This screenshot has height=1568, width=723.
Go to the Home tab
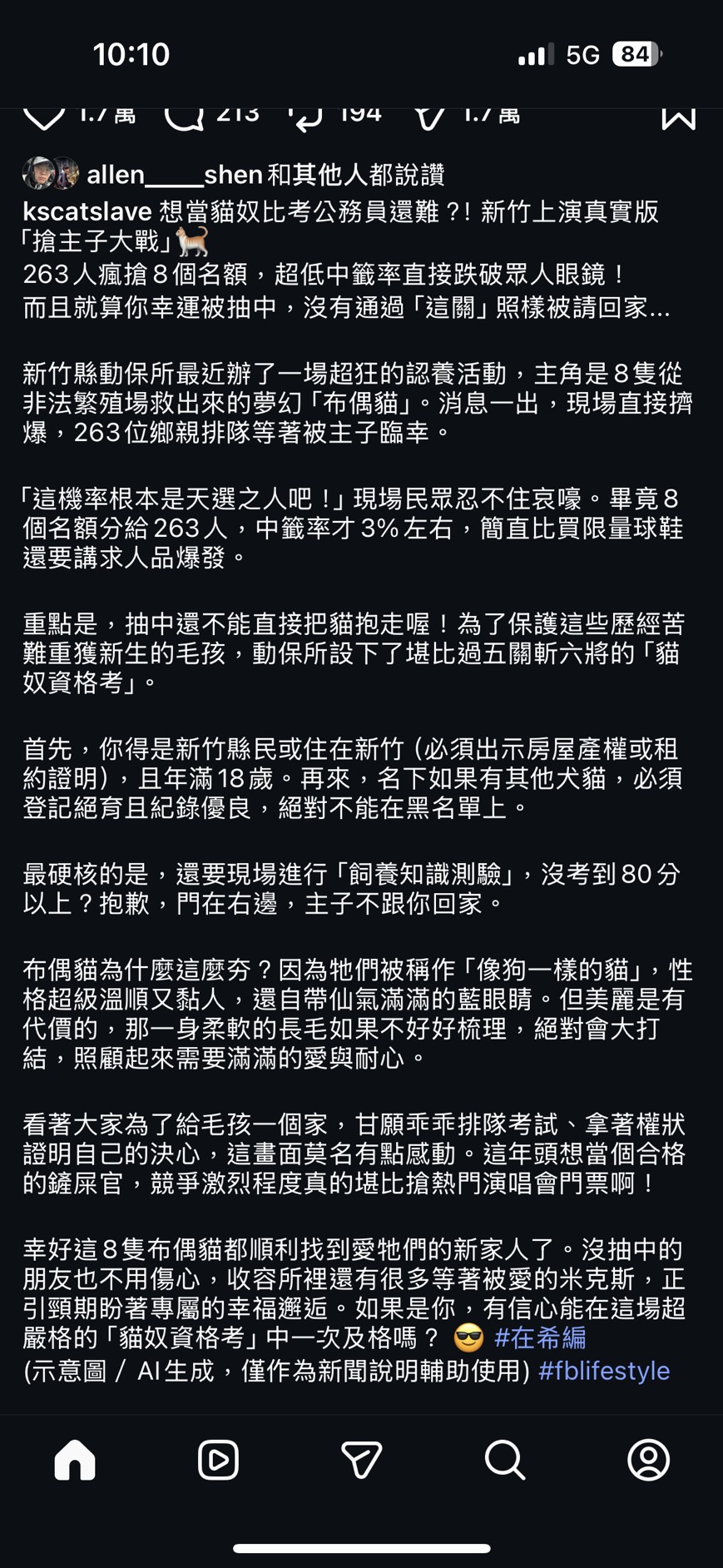click(x=75, y=1460)
